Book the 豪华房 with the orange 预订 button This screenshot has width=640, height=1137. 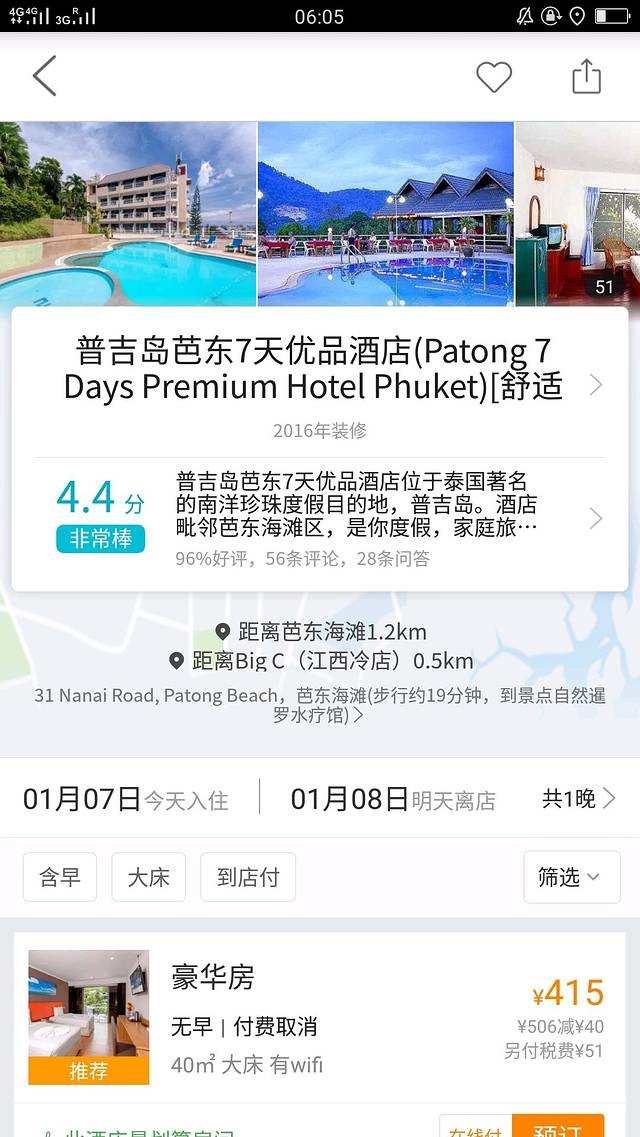coord(558,1126)
